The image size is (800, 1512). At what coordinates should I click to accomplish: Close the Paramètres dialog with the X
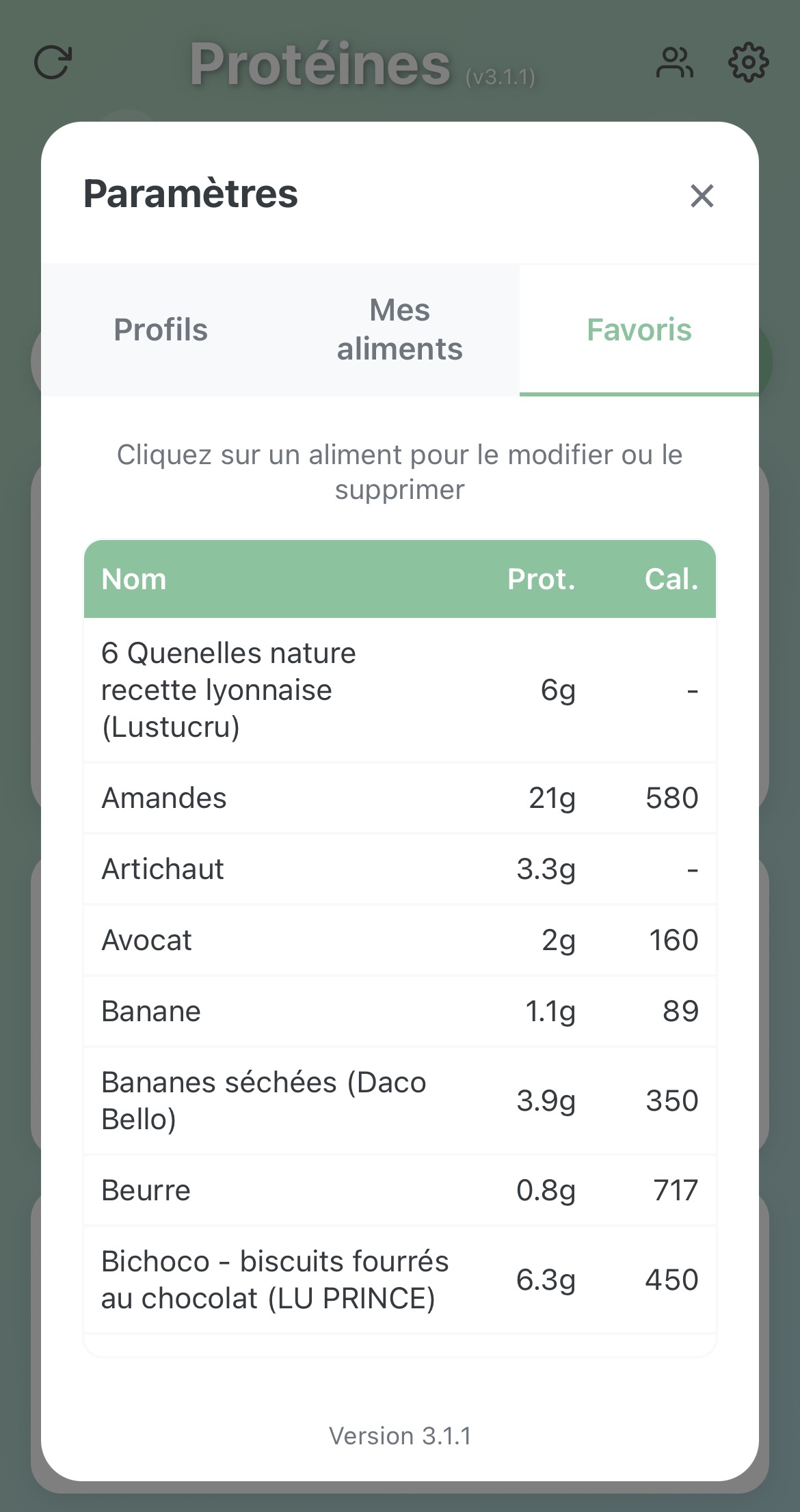(702, 196)
